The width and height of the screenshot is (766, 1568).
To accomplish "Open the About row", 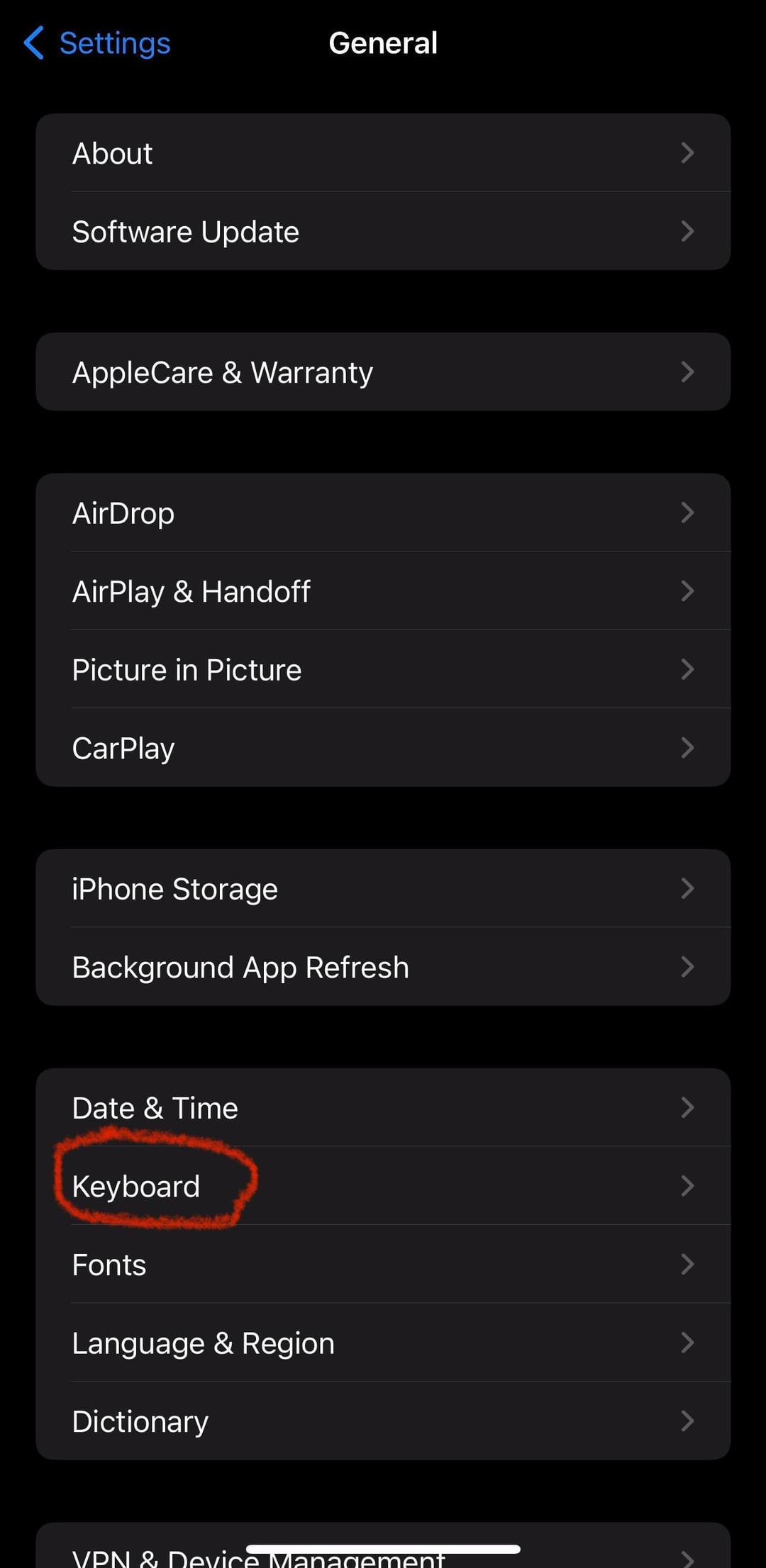I will pyautogui.click(x=383, y=153).
